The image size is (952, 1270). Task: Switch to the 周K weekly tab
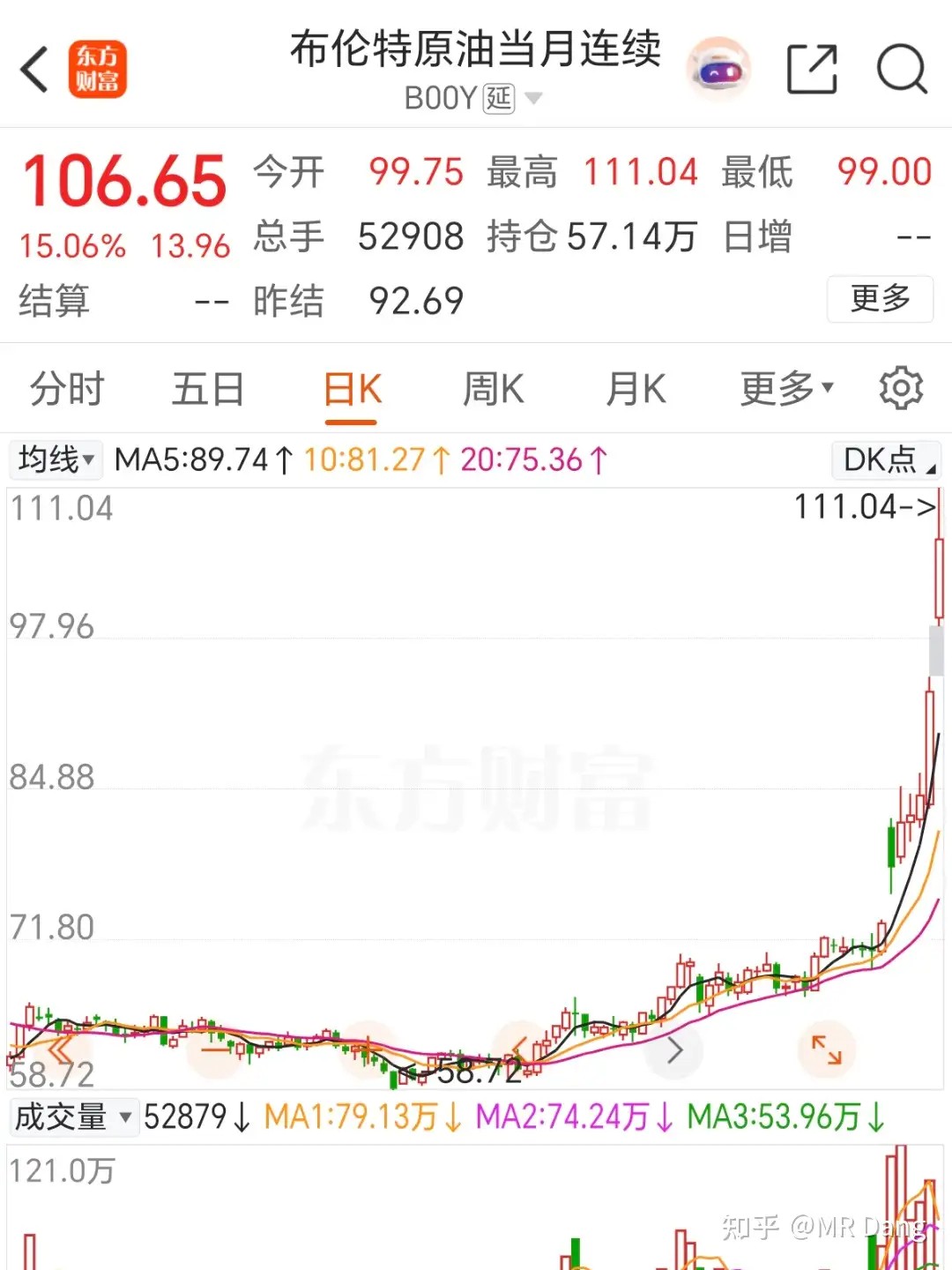[493, 388]
